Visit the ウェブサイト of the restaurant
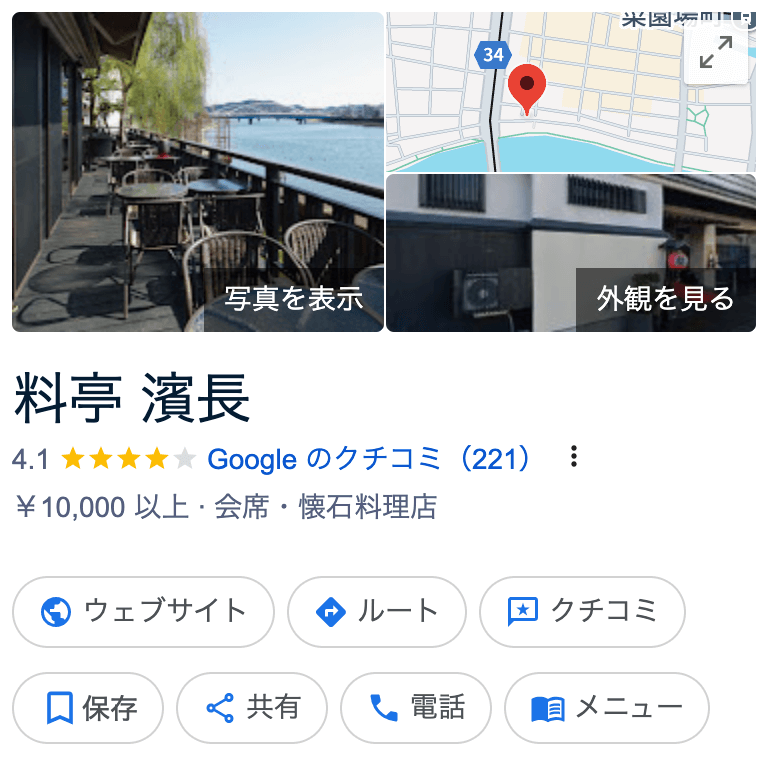Viewport: 768px width, 760px height. pos(143,611)
